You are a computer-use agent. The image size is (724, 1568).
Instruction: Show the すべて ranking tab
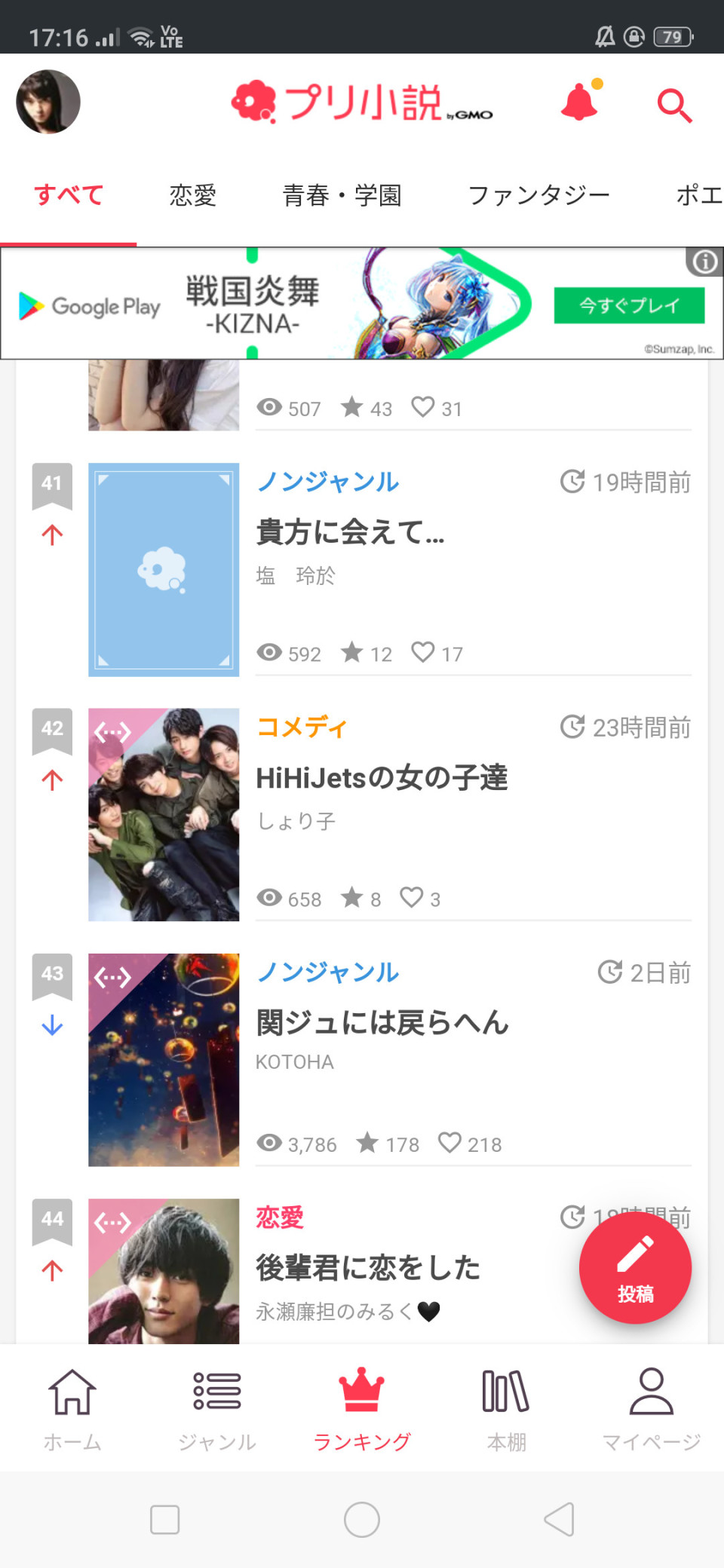pos(69,195)
